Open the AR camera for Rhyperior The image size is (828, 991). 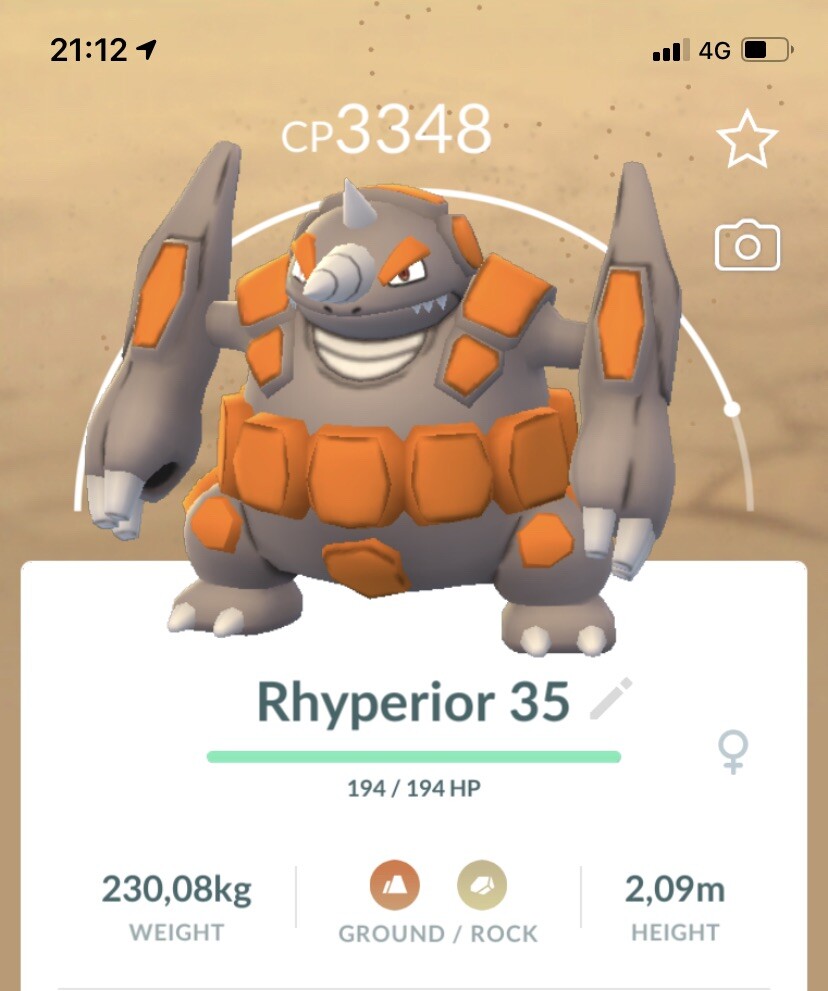(747, 246)
